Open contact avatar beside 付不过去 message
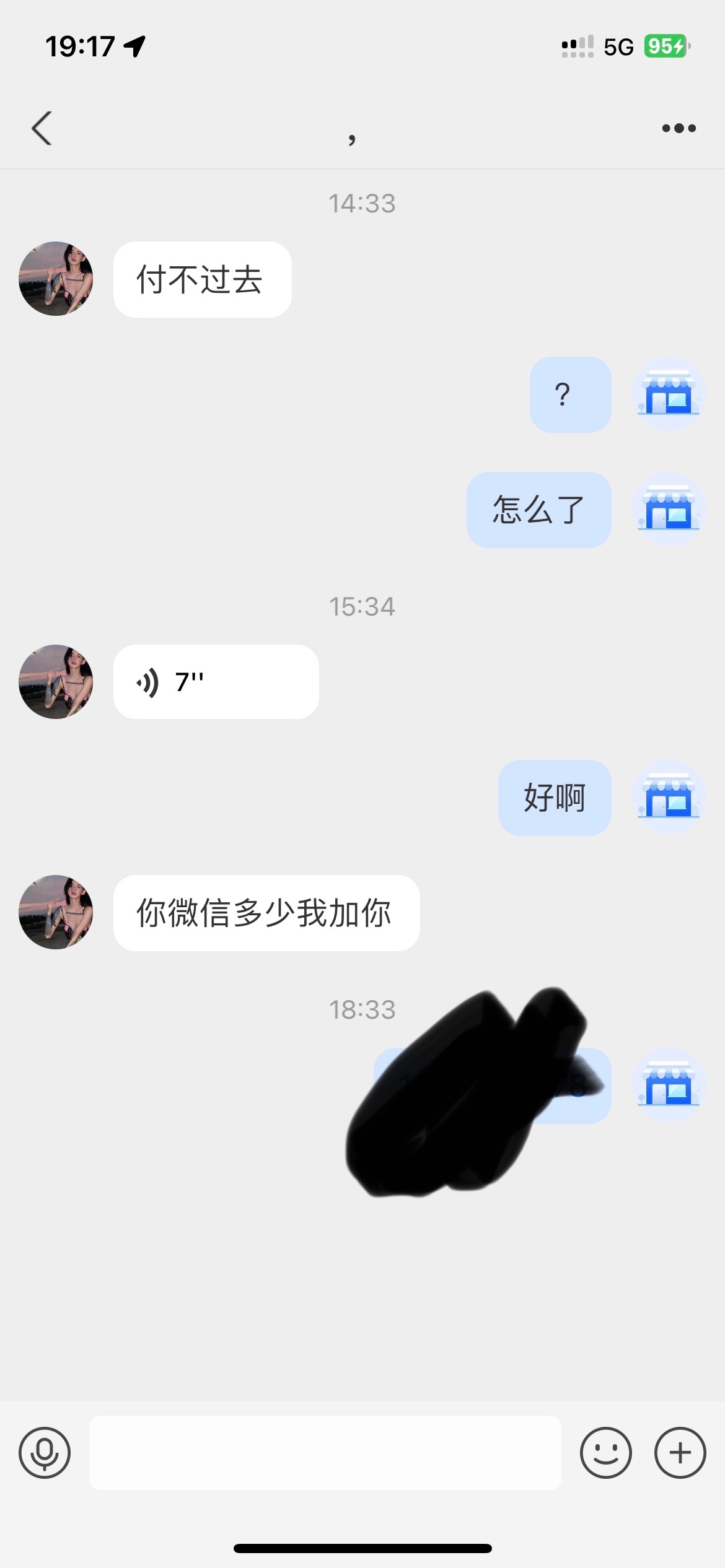Screen dimensions: 725x1568 [x=56, y=279]
